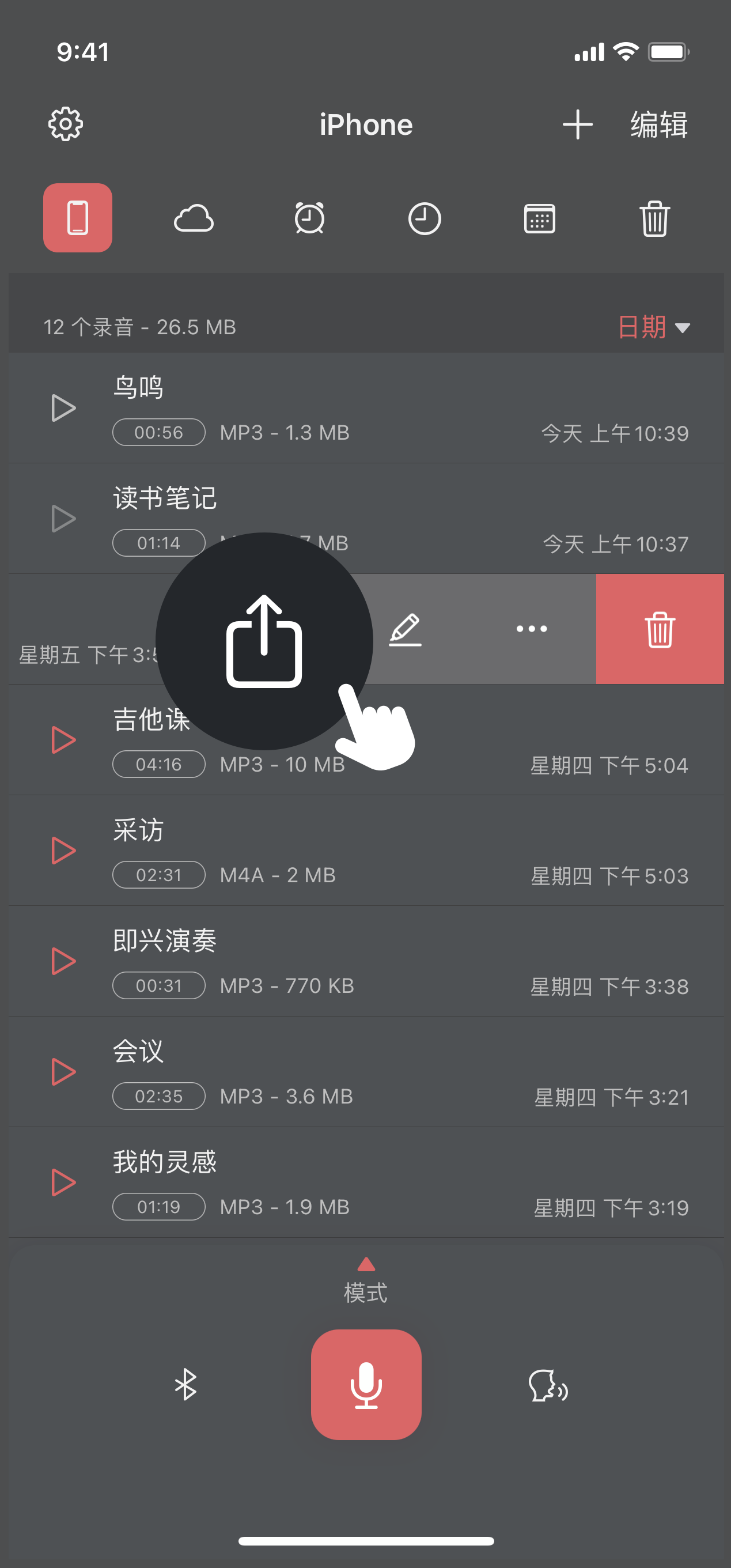Image resolution: width=731 pixels, height=1568 pixels.
Task: Play the 鸟鸣 recording
Action: pyautogui.click(x=63, y=408)
